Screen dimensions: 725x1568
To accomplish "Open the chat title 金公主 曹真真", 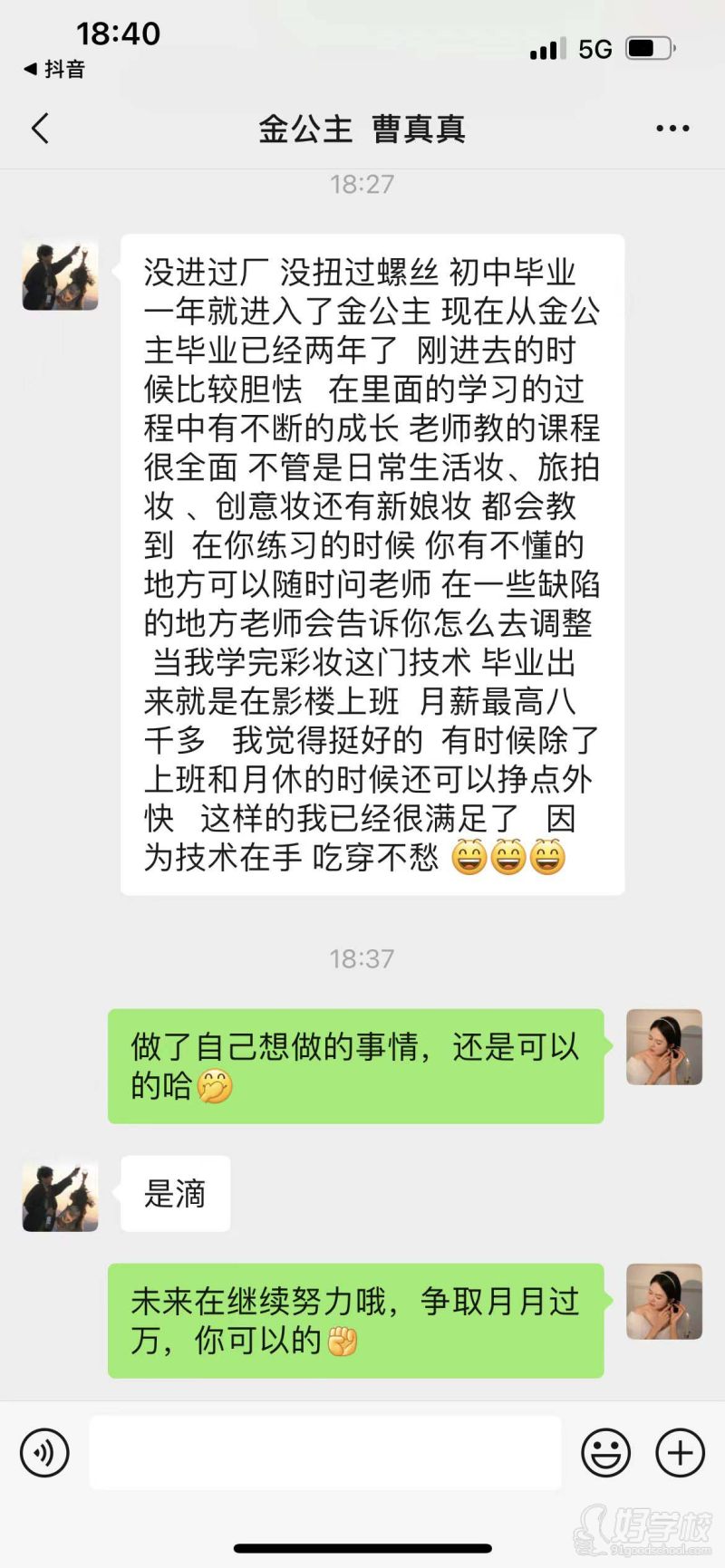I will (361, 128).
